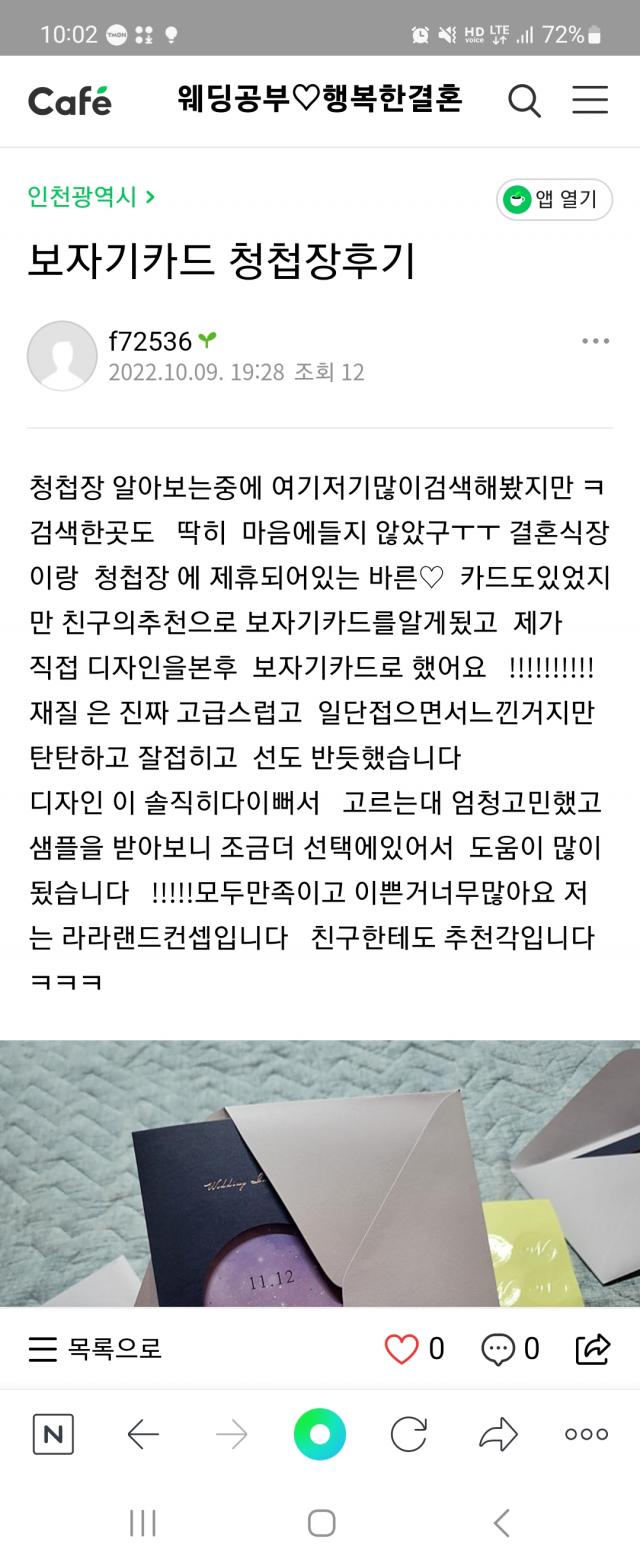Open the Naver N home button
Screen dimensions: 640x1564
click(x=53, y=1435)
